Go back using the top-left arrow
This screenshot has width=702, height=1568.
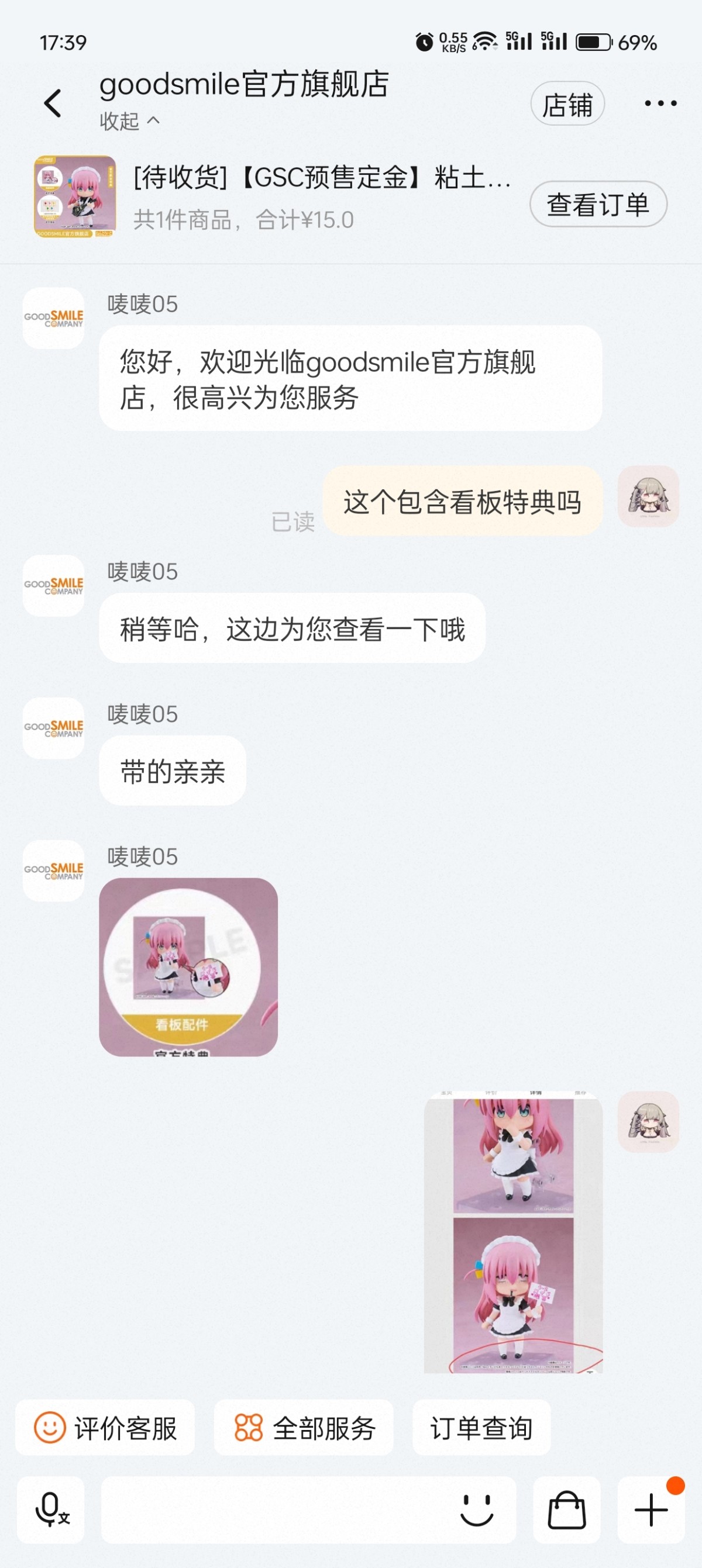pyautogui.click(x=53, y=103)
